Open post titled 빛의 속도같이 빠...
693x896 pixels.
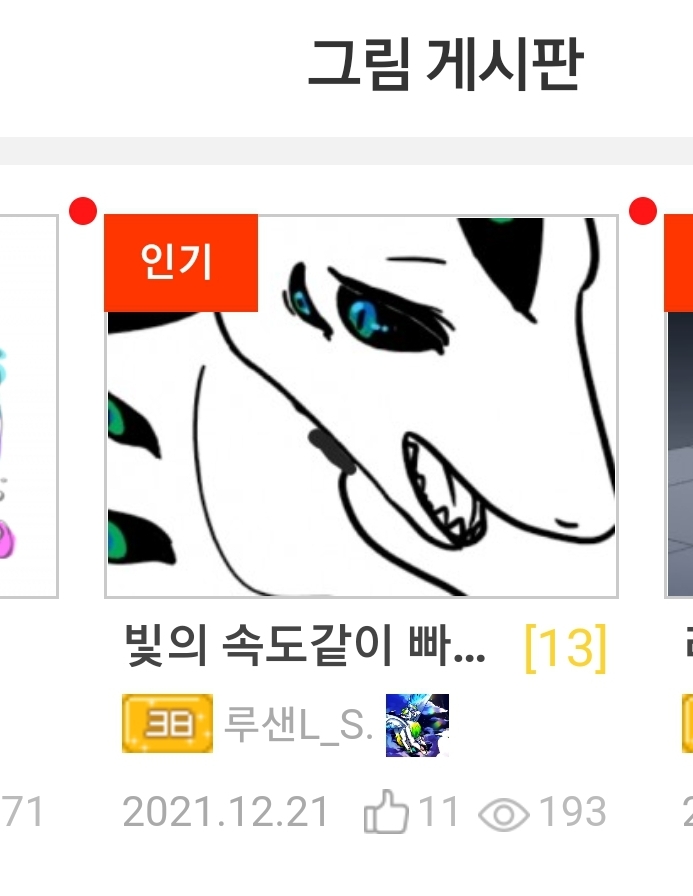tap(304, 647)
